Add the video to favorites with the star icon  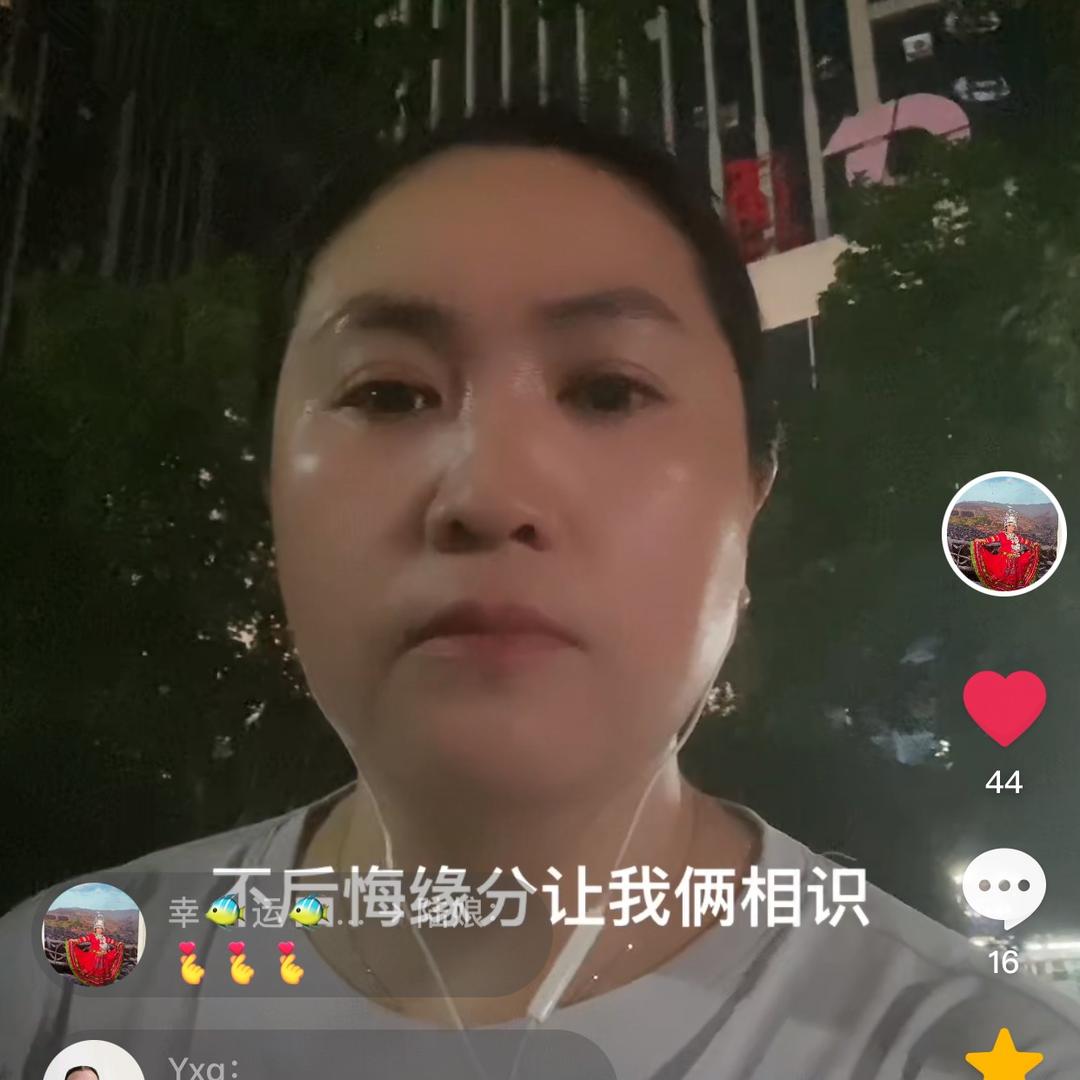point(1004,1056)
